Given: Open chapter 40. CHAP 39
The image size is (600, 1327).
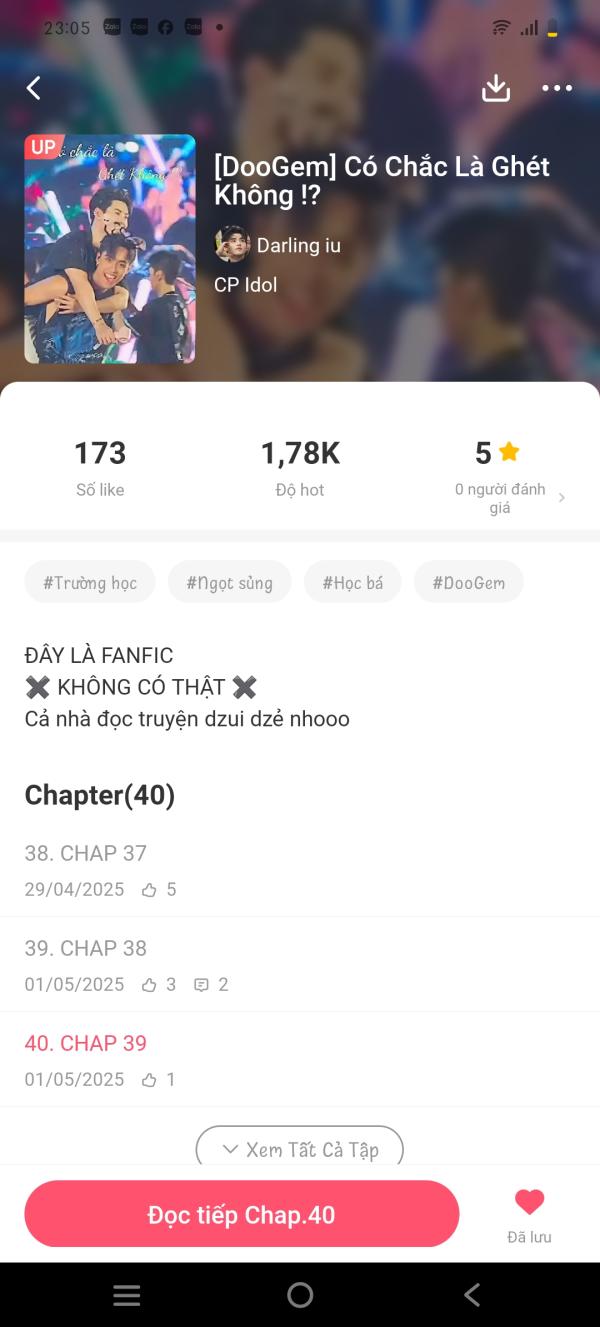Looking at the screenshot, I should 86,1043.
